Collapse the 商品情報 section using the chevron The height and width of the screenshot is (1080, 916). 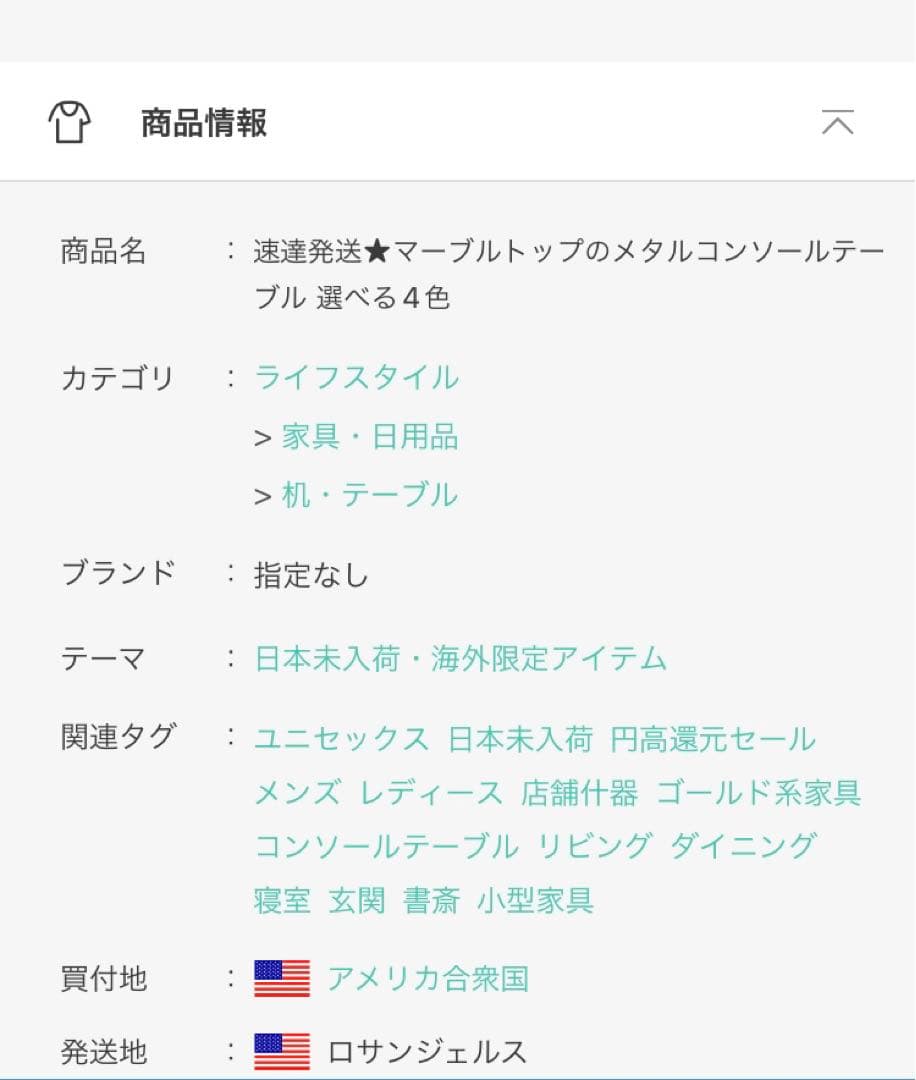839,122
